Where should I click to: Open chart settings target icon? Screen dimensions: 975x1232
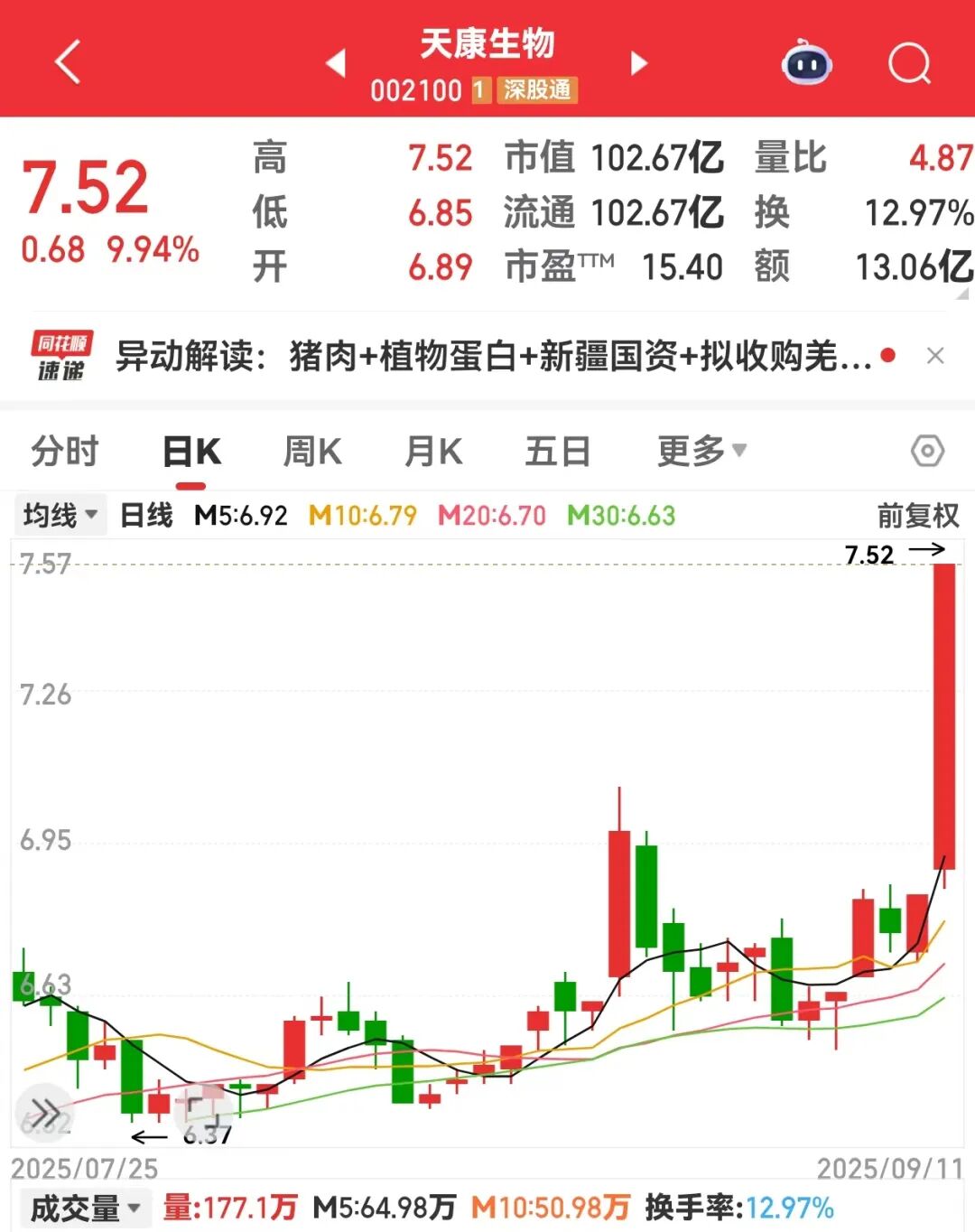928,449
